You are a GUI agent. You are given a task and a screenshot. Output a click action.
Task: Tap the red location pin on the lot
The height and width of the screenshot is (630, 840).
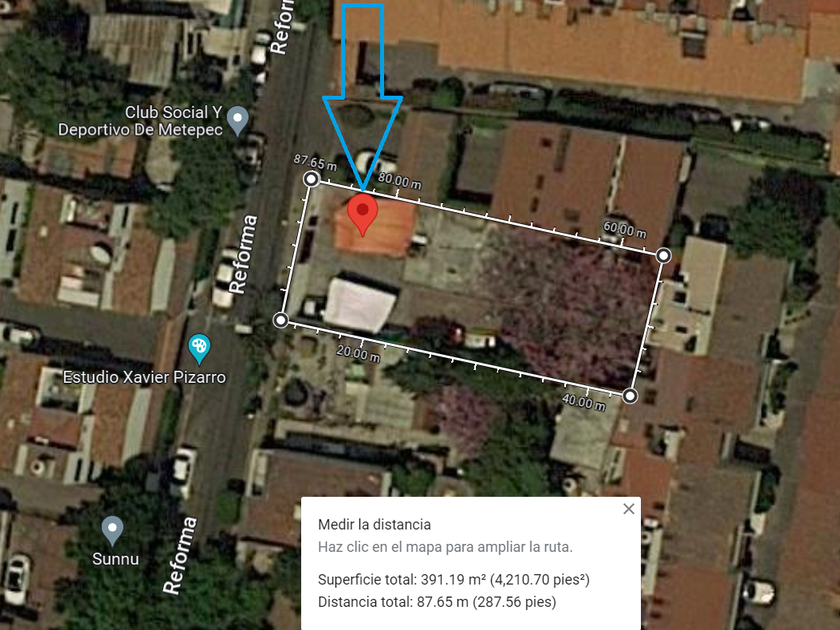point(363,215)
